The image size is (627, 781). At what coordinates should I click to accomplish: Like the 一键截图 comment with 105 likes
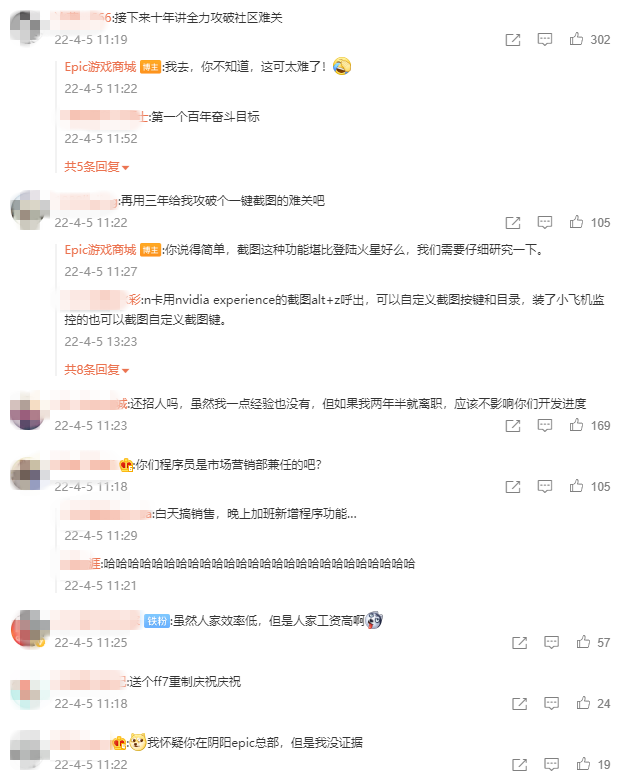coord(577,223)
